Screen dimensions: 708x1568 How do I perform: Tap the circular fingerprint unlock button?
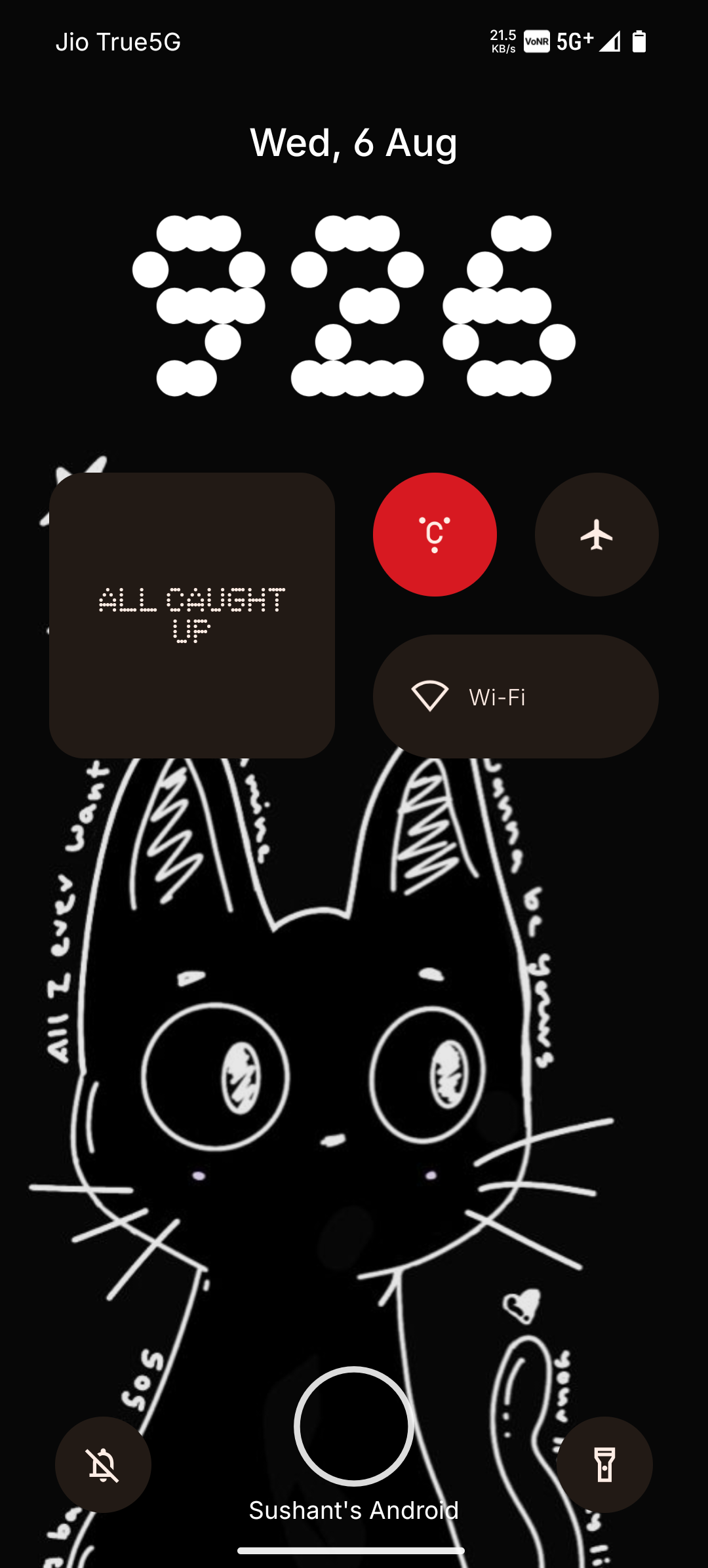pos(353,1426)
